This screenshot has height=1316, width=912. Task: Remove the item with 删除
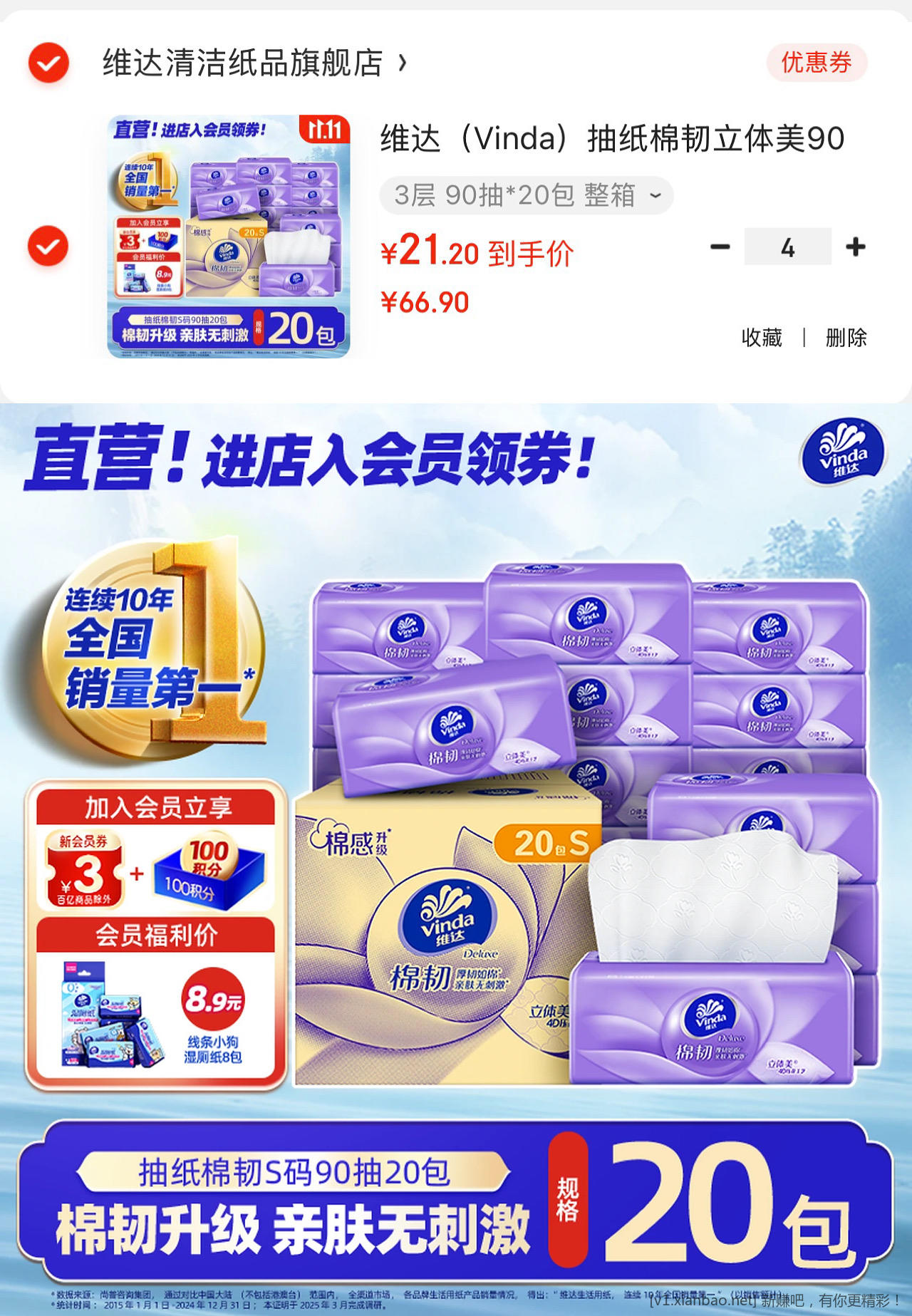pos(846,337)
